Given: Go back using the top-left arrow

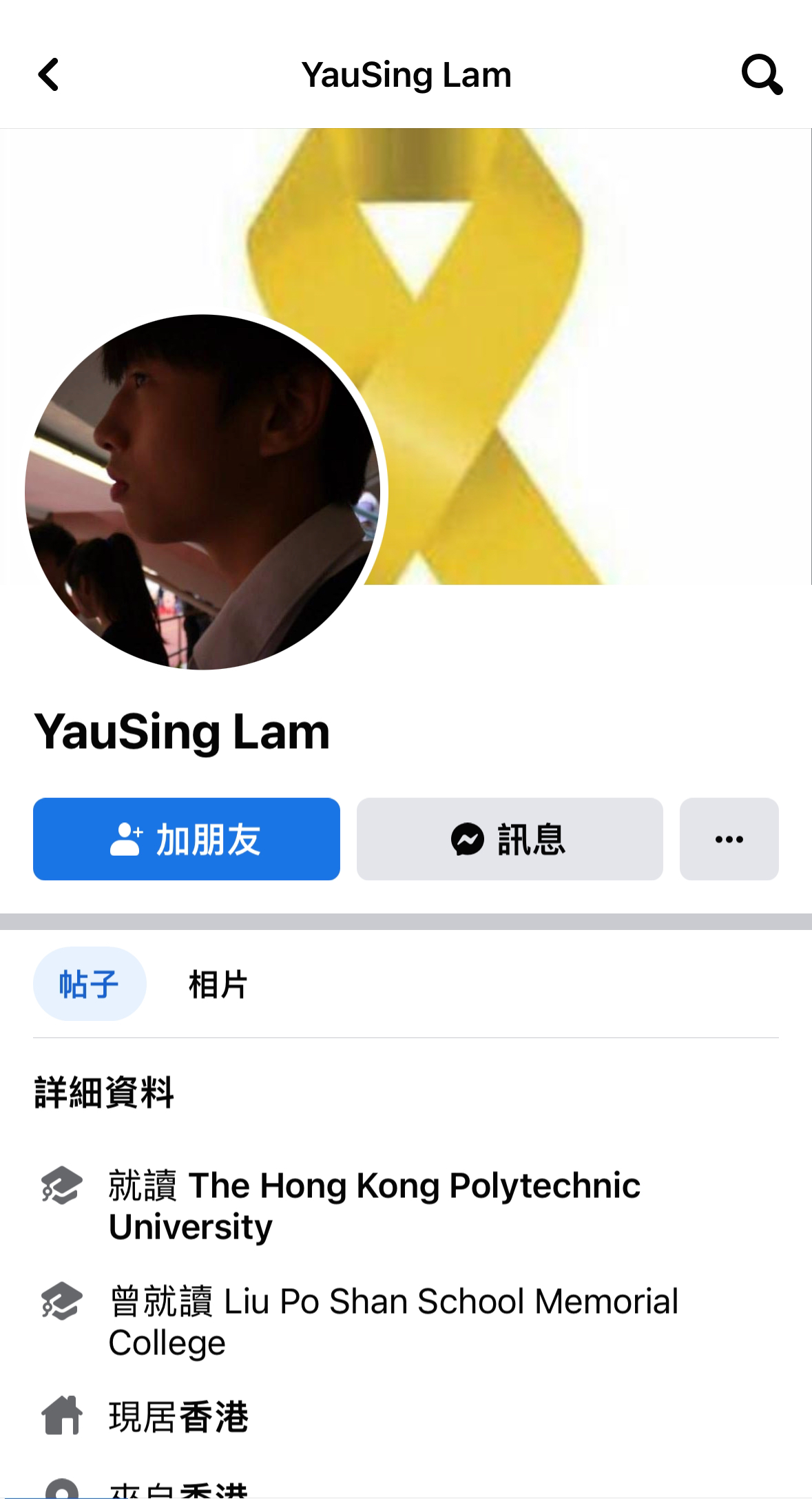Looking at the screenshot, I should pos(48,74).
